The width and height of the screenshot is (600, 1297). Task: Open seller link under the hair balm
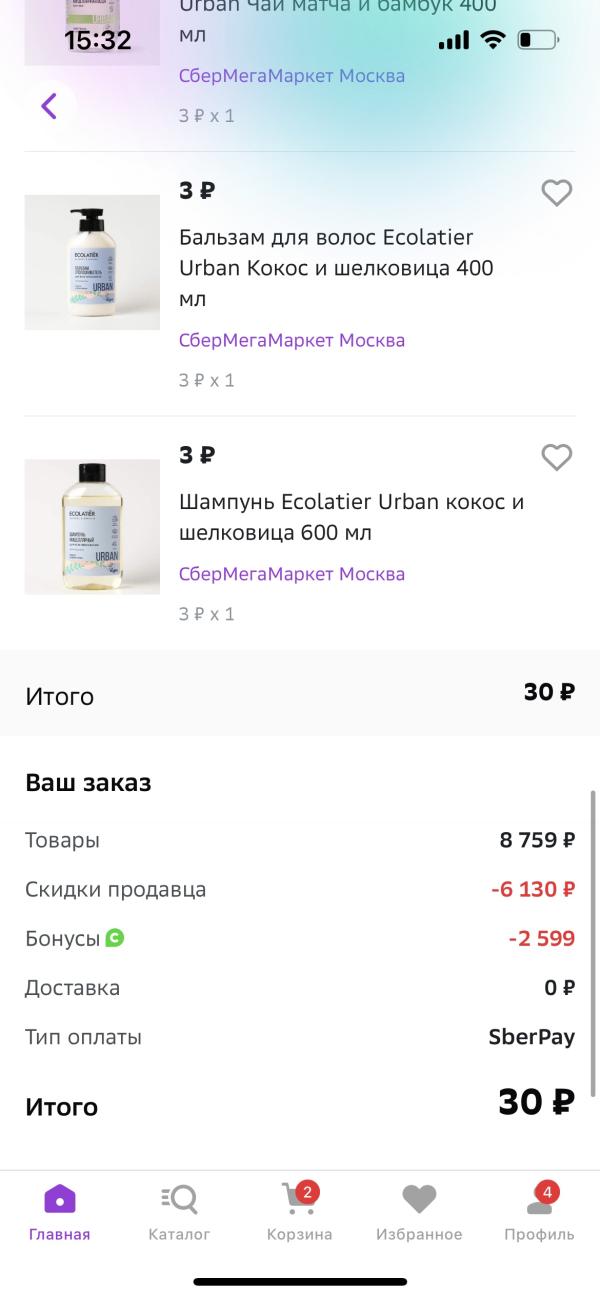(292, 340)
